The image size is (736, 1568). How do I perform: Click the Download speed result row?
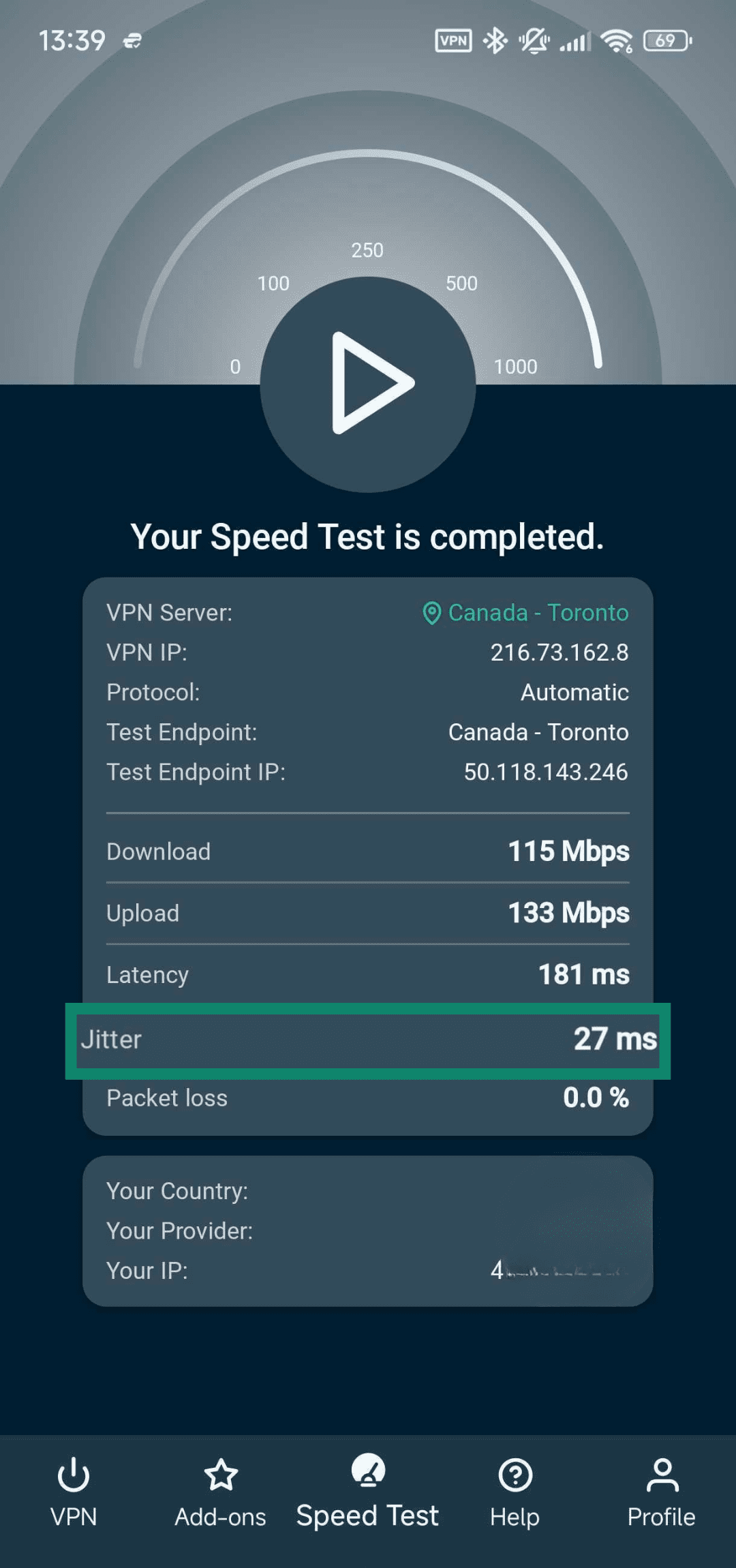368,851
